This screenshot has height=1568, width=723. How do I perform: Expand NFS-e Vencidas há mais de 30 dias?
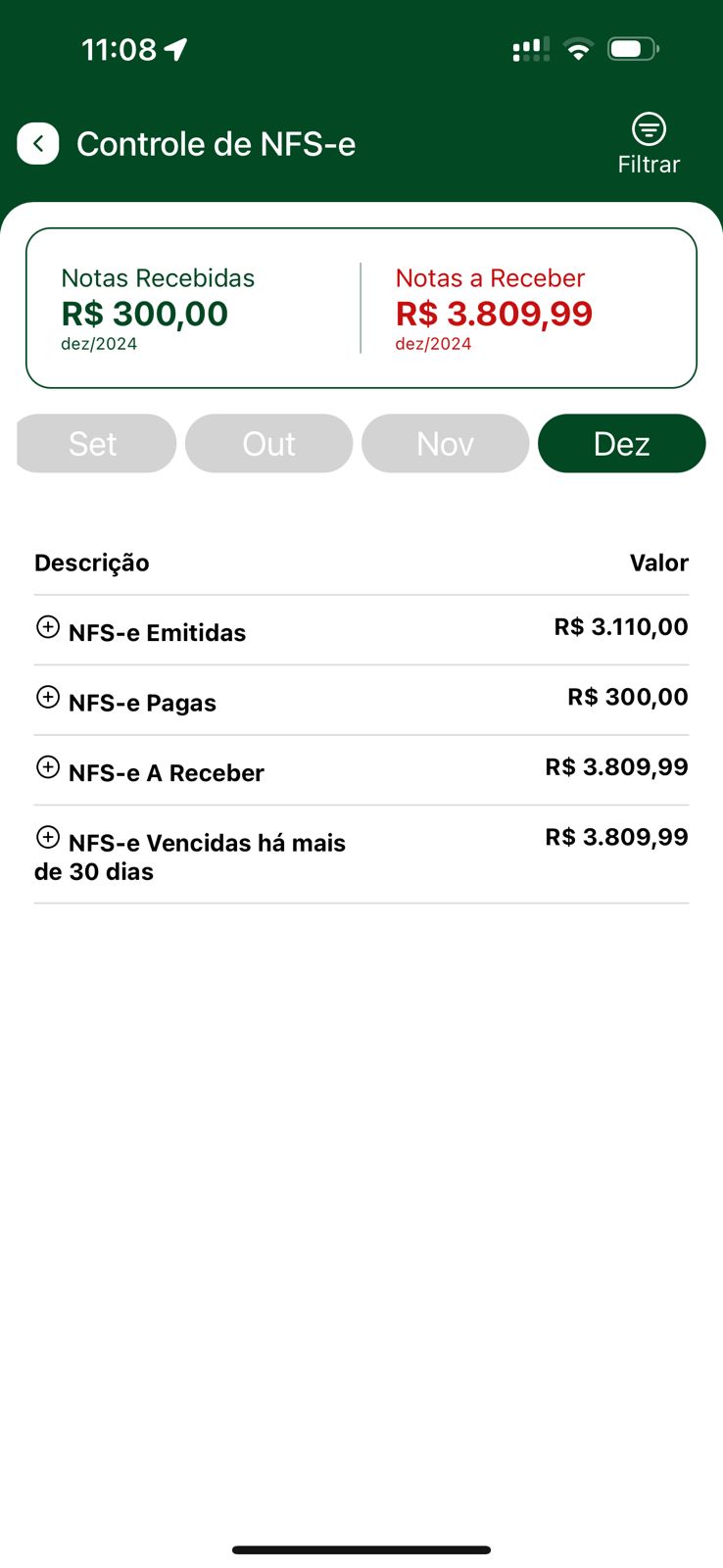(48, 837)
